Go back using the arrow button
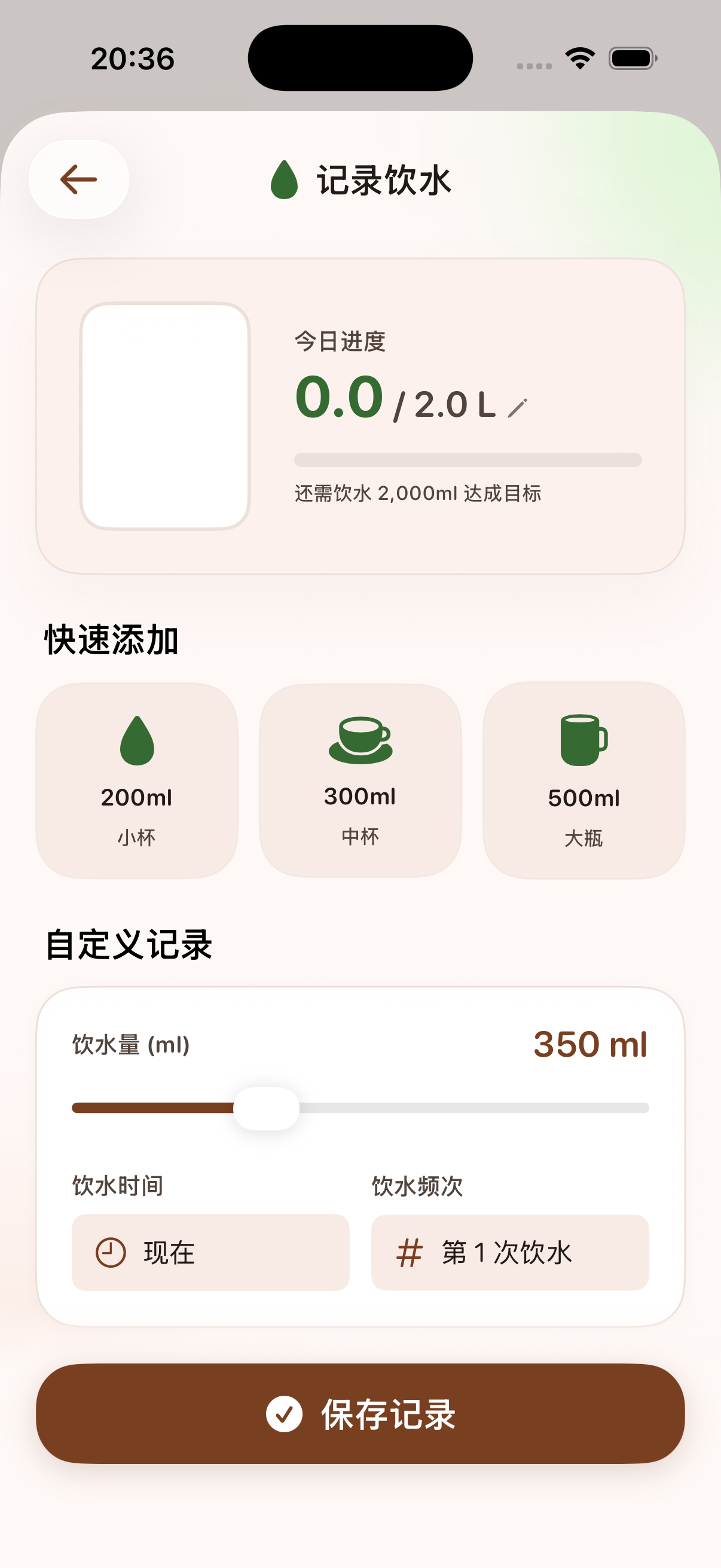 point(79,179)
